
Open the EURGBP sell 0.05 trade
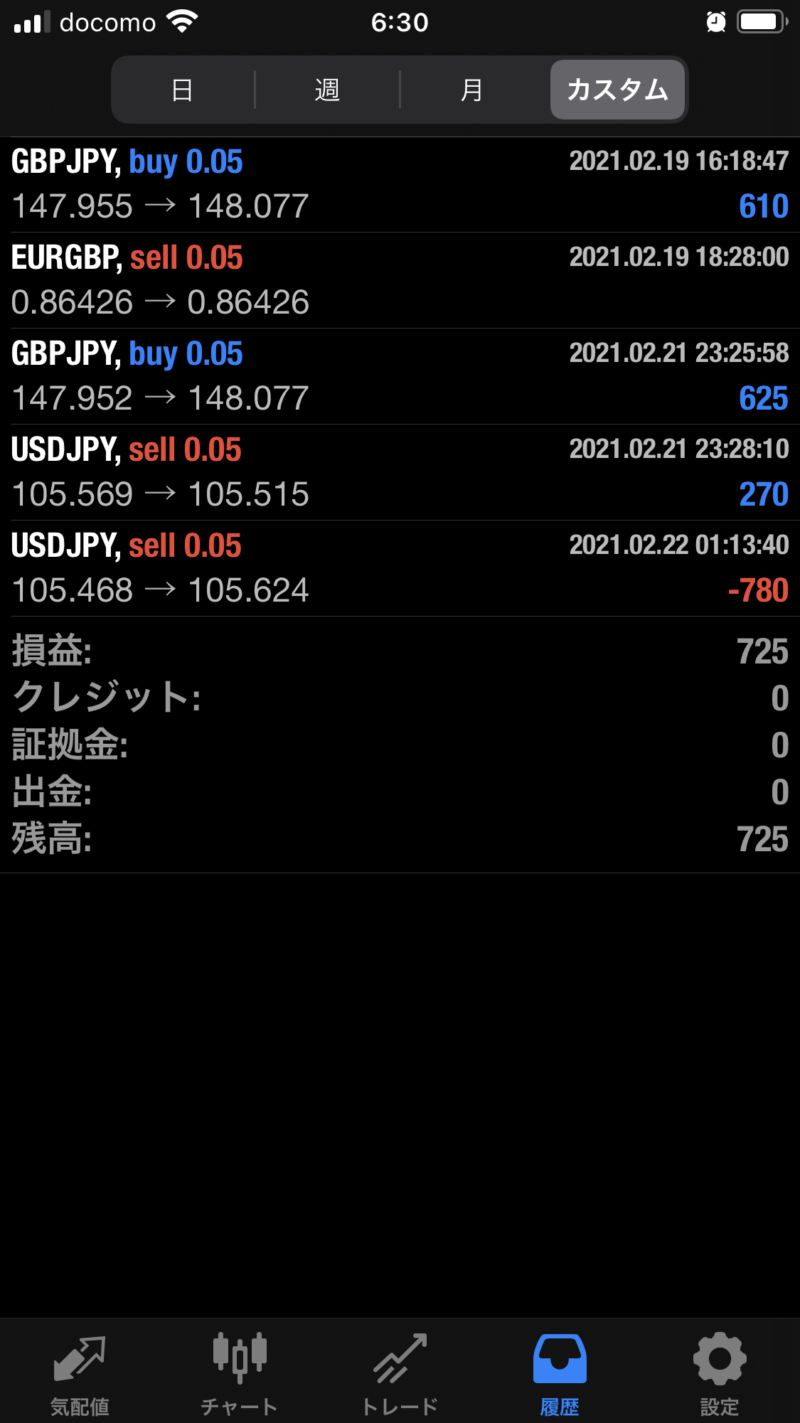click(400, 281)
